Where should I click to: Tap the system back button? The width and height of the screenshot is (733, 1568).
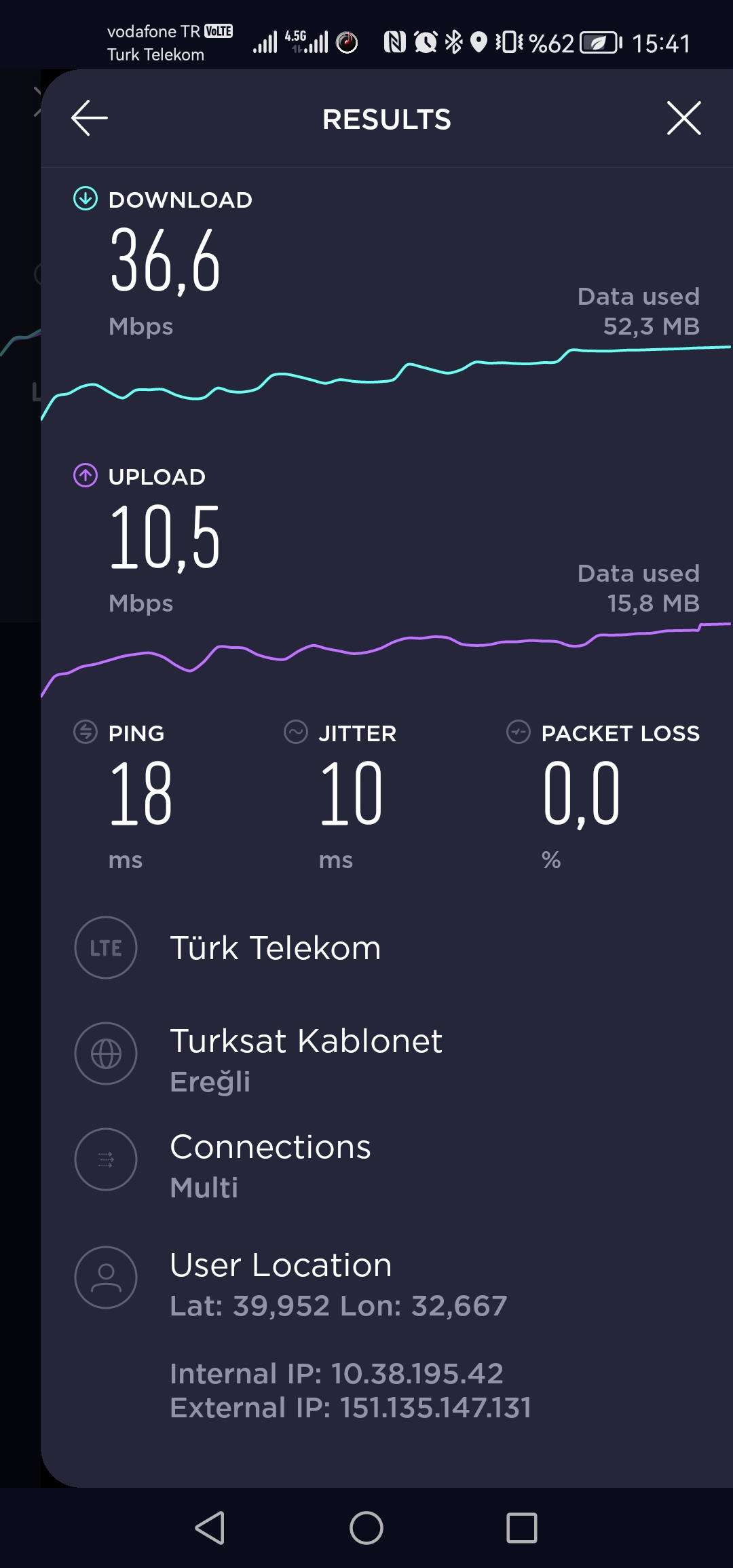(x=210, y=1528)
